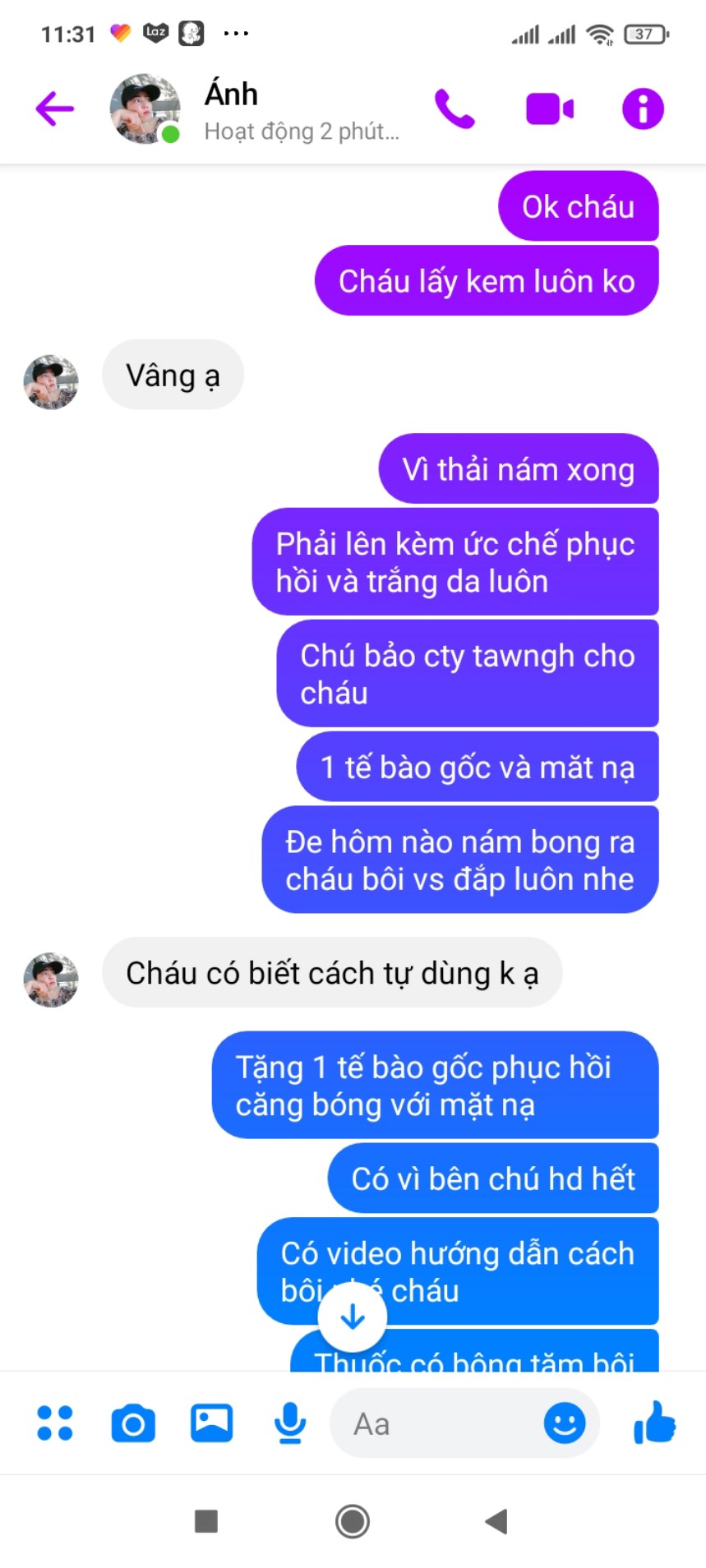The width and height of the screenshot is (706, 1568).
Task: Tap Ánh's avatar beside "Vâng ạ"
Action: click(x=51, y=382)
